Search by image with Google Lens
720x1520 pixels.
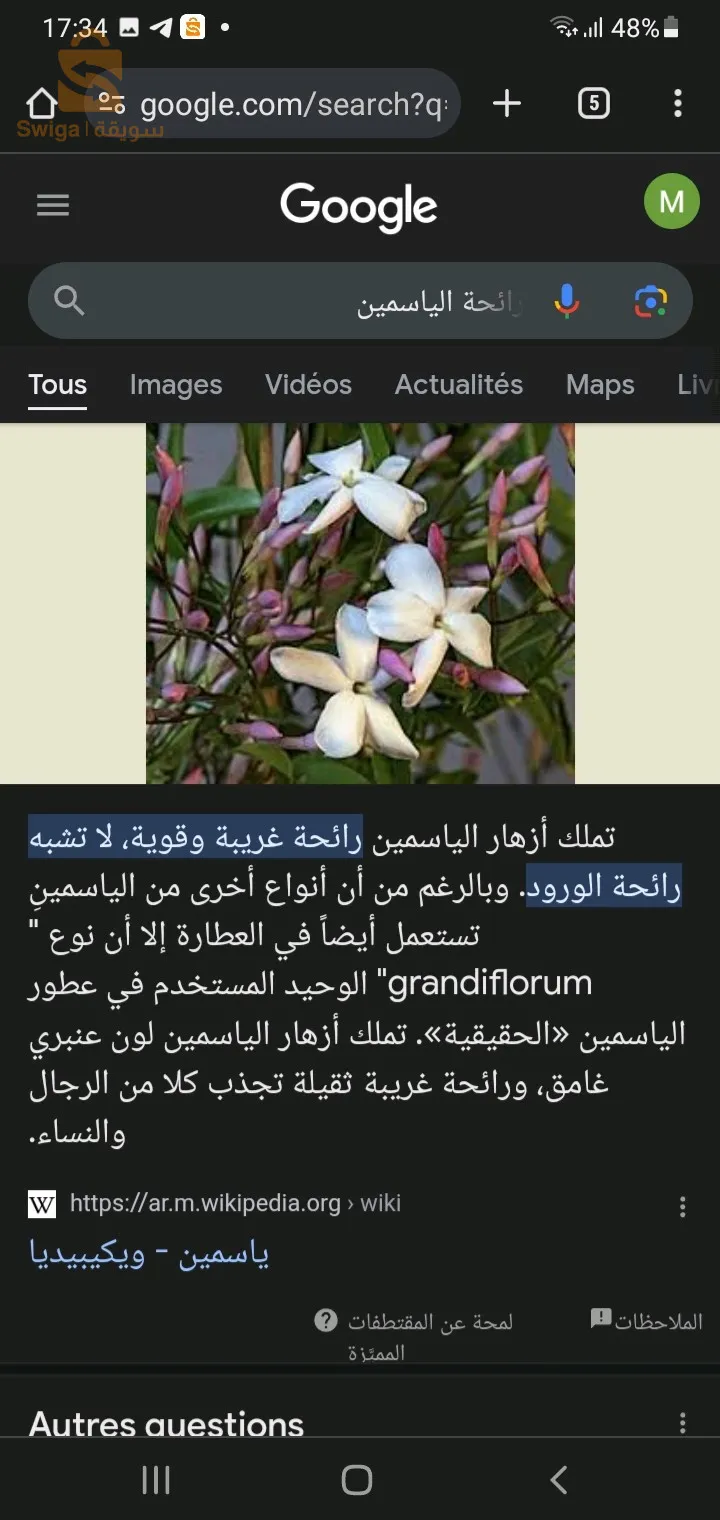pos(650,301)
